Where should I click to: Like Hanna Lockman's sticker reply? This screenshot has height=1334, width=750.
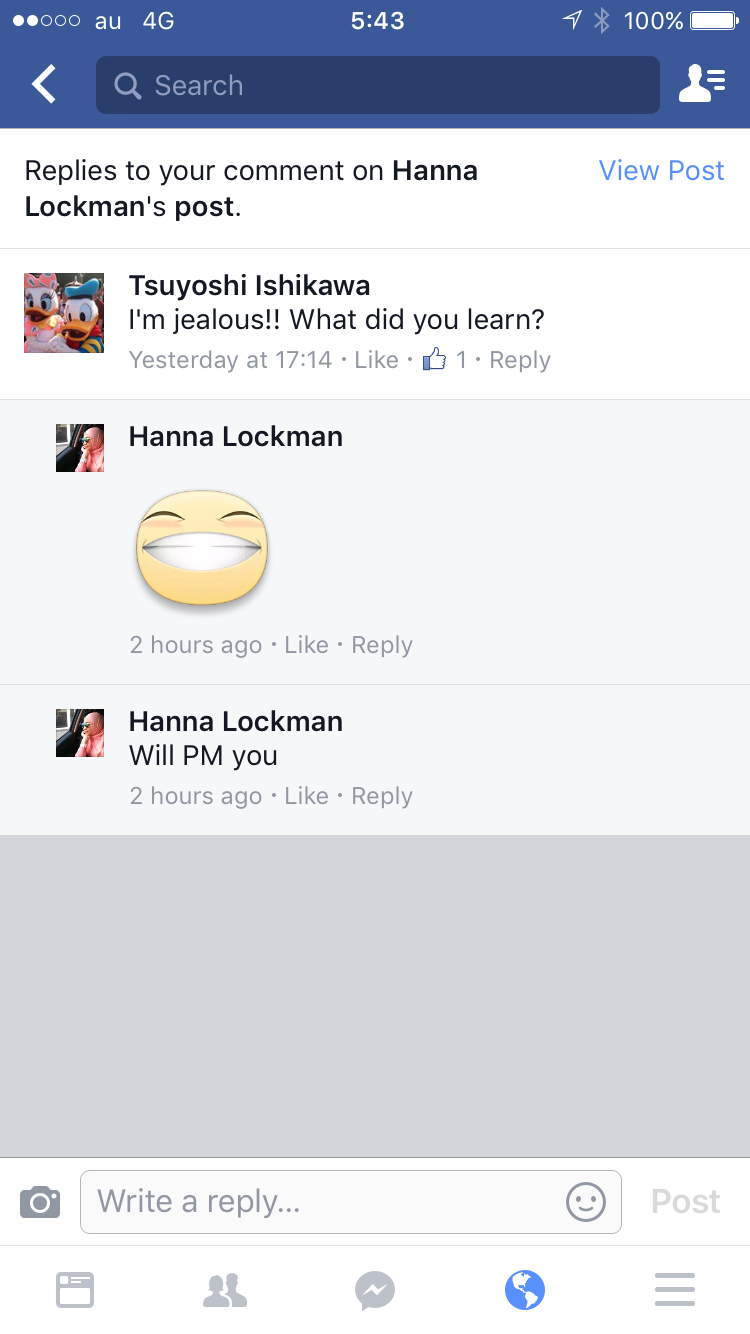(306, 645)
